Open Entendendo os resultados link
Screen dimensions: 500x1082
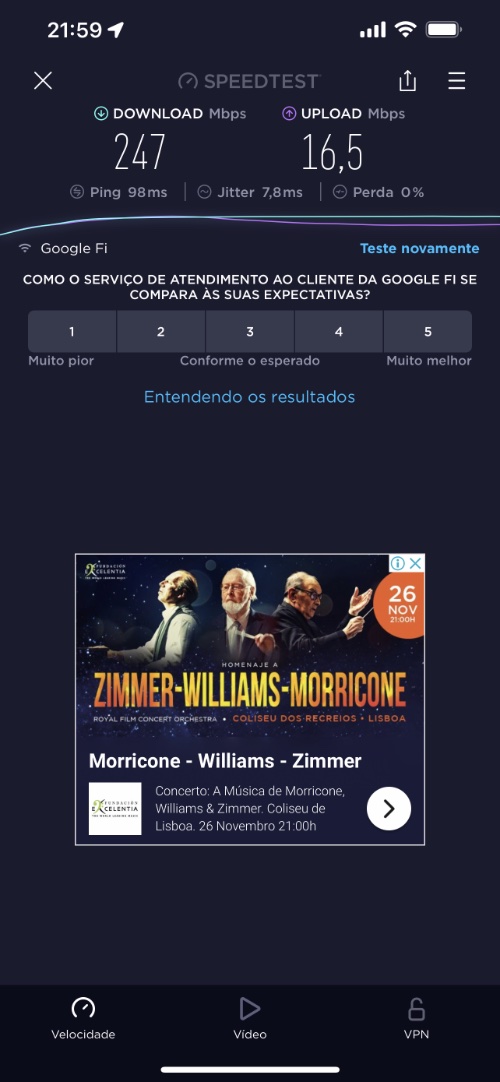pos(250,397)
